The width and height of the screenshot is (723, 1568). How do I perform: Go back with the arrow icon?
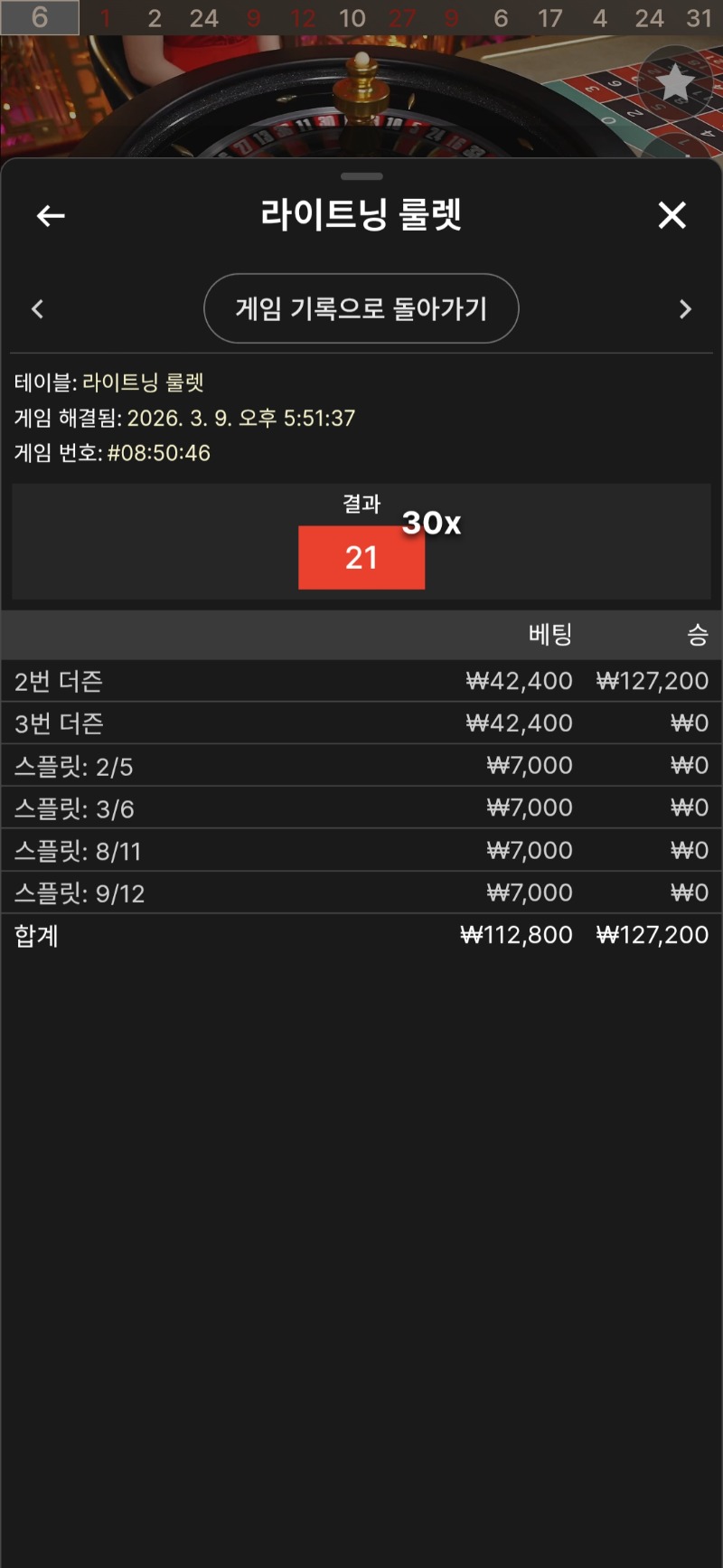(x=51, y=215)
